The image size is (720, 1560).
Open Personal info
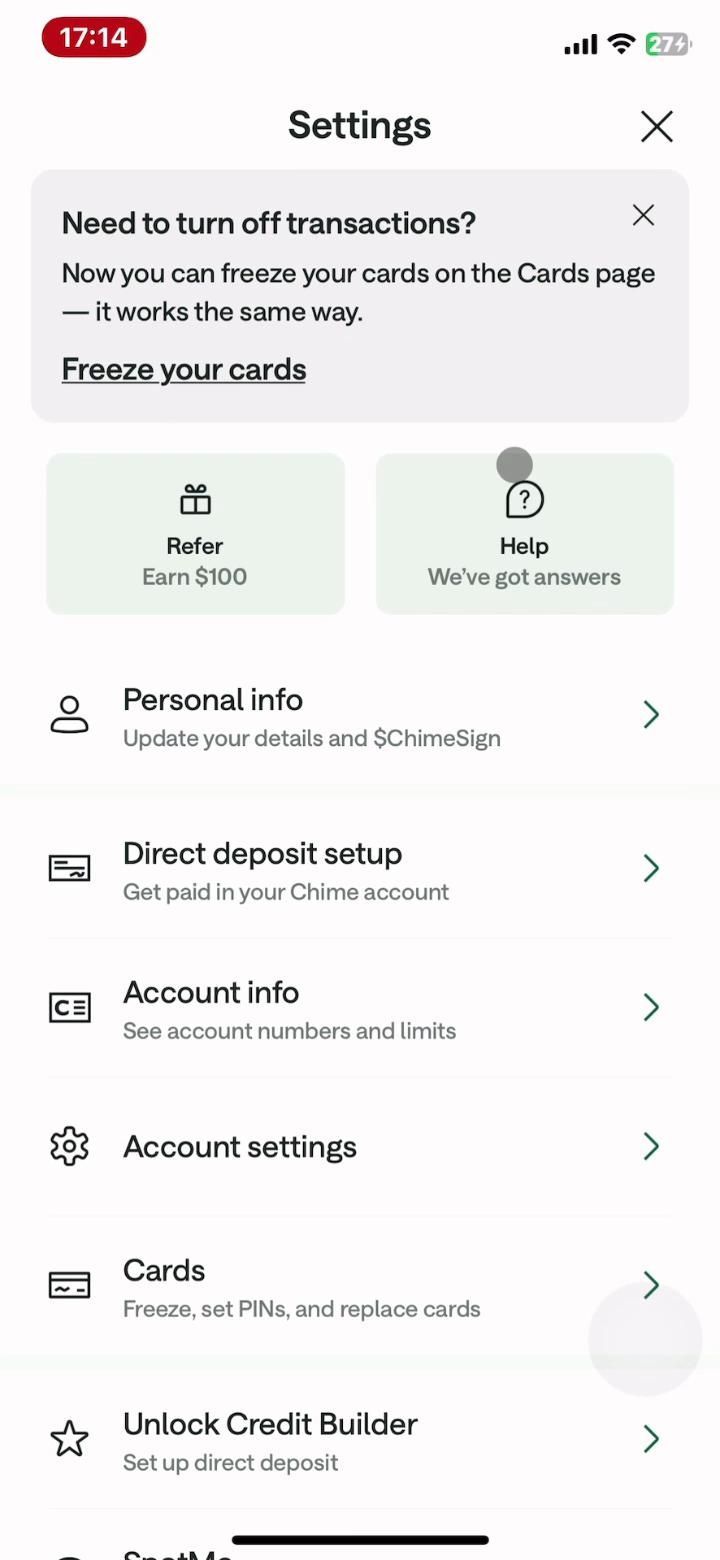tap(360, 716)
